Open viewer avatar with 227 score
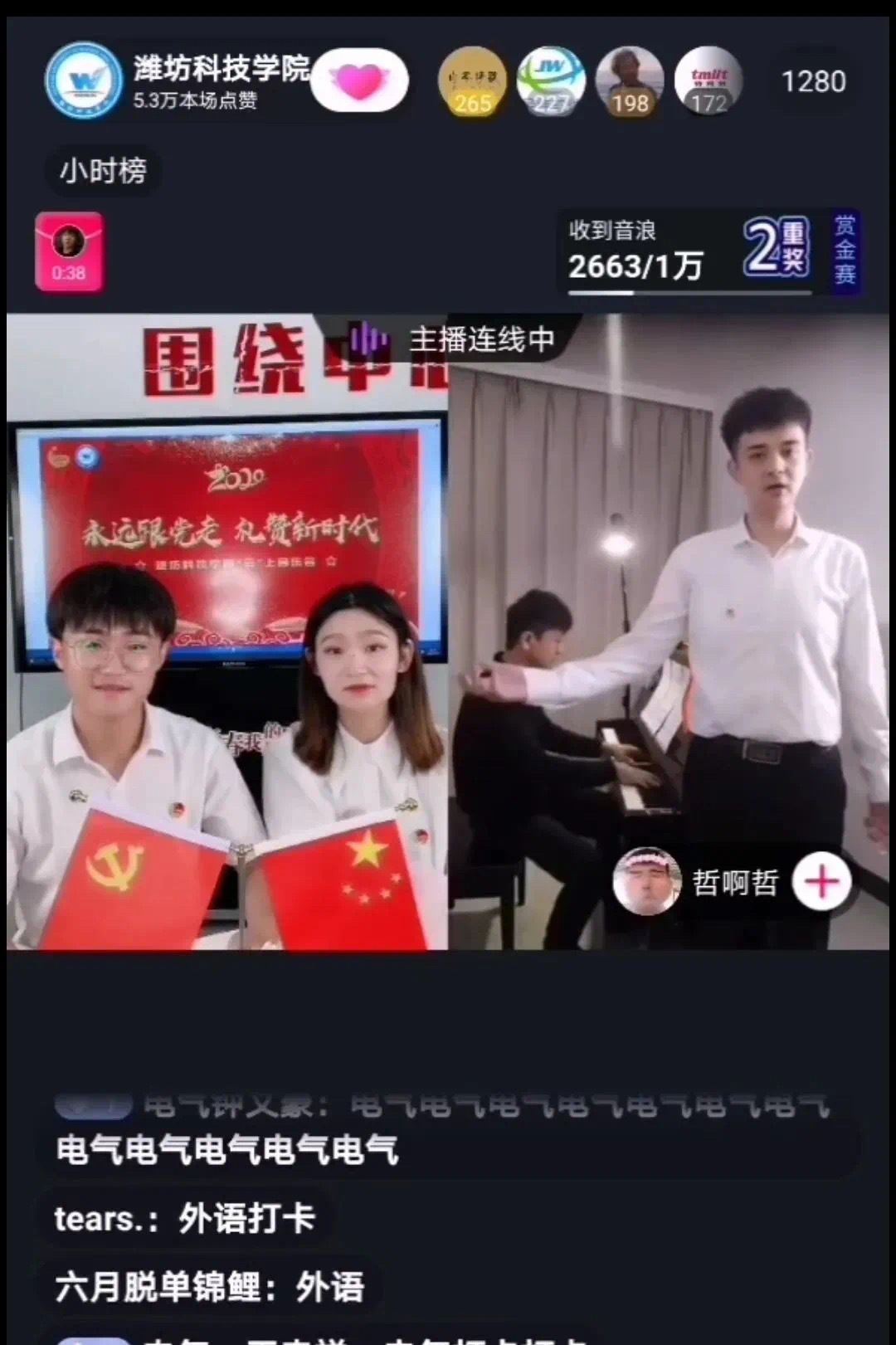 [x=550, y=81]
